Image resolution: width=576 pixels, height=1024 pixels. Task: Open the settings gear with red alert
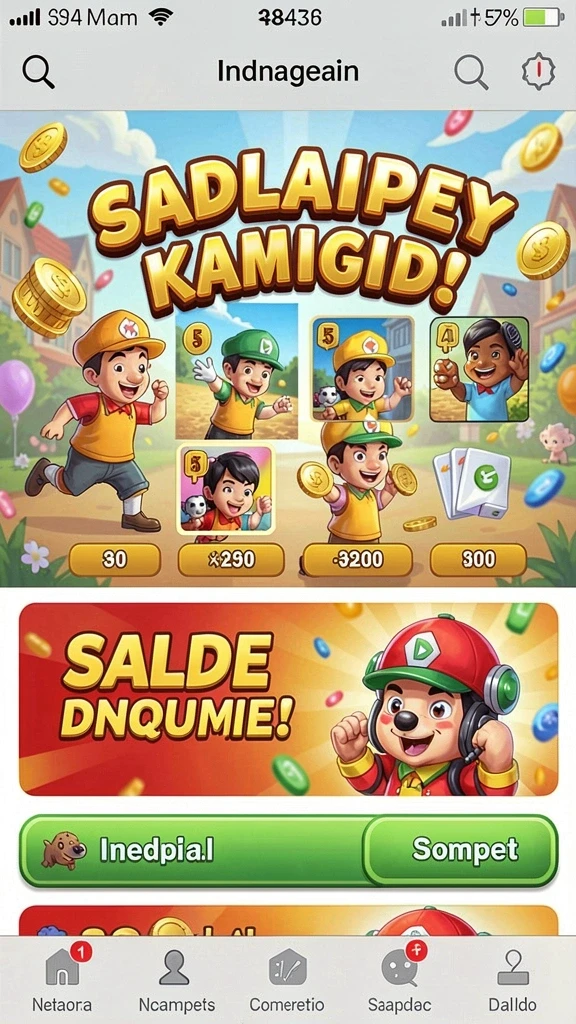pyautogui.click(x=539, y=71)
